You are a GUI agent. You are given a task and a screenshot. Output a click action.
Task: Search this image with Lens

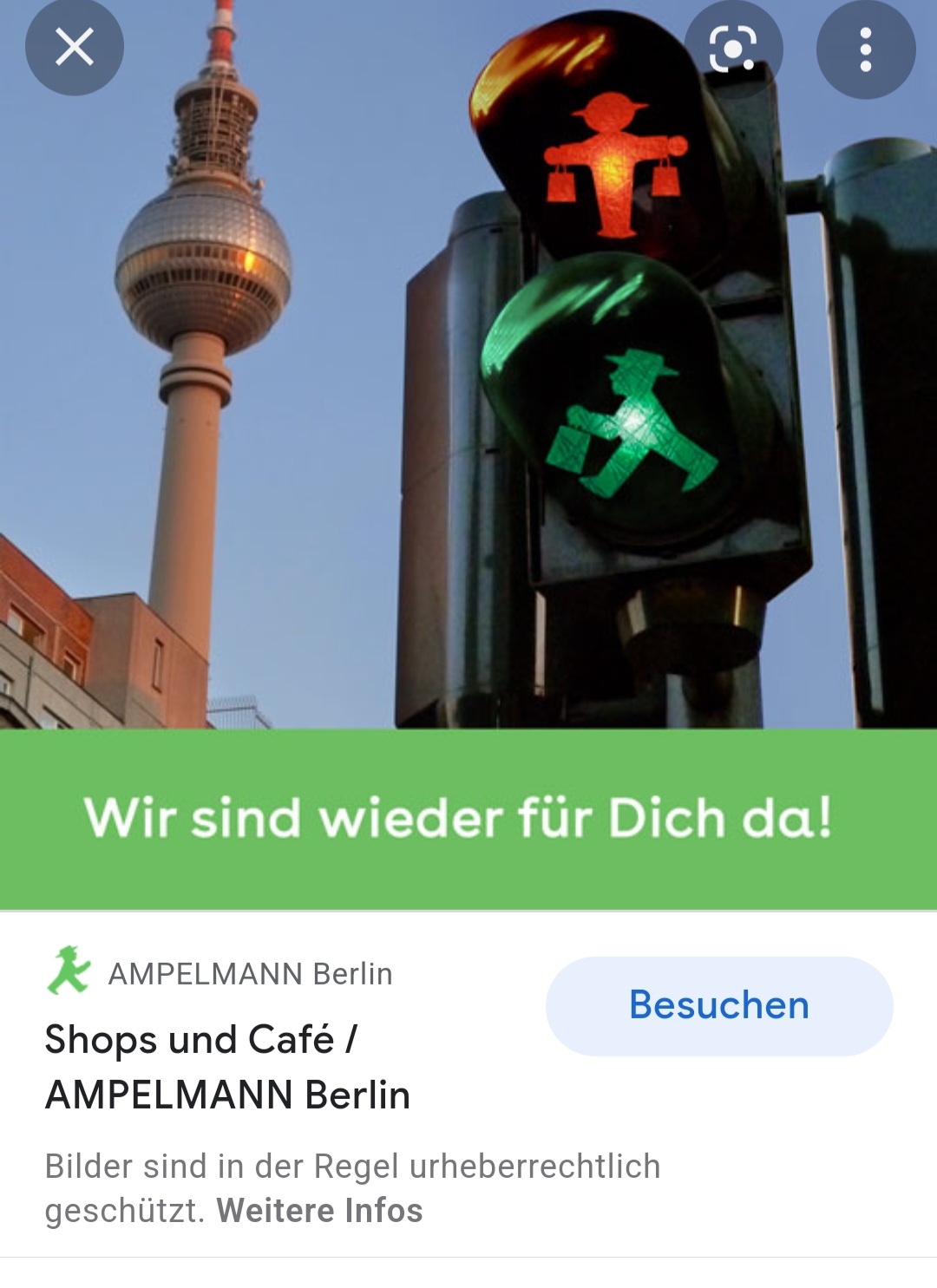[x=733, y=49]
